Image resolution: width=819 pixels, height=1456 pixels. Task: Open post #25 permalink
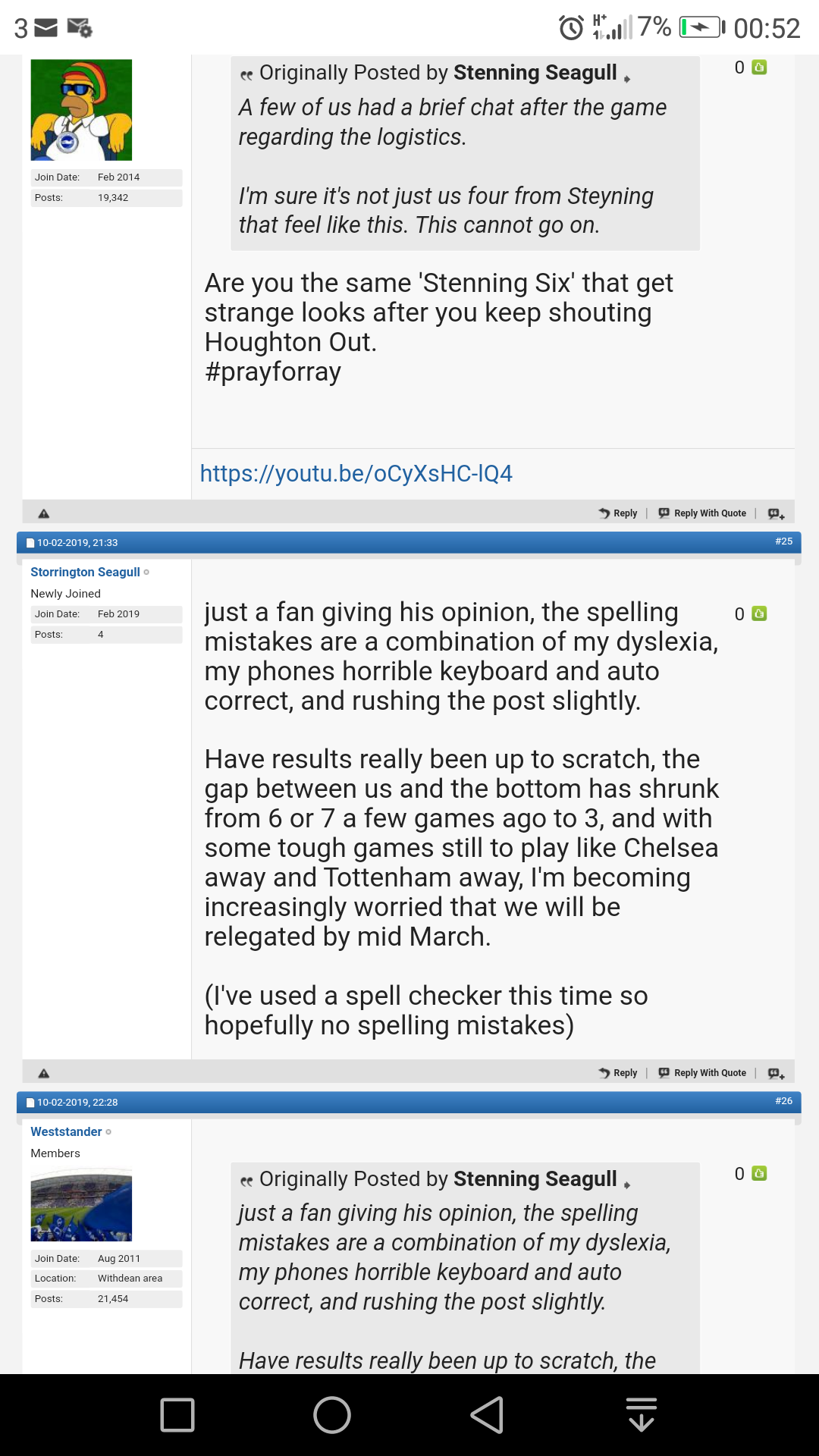coord(783,541)
